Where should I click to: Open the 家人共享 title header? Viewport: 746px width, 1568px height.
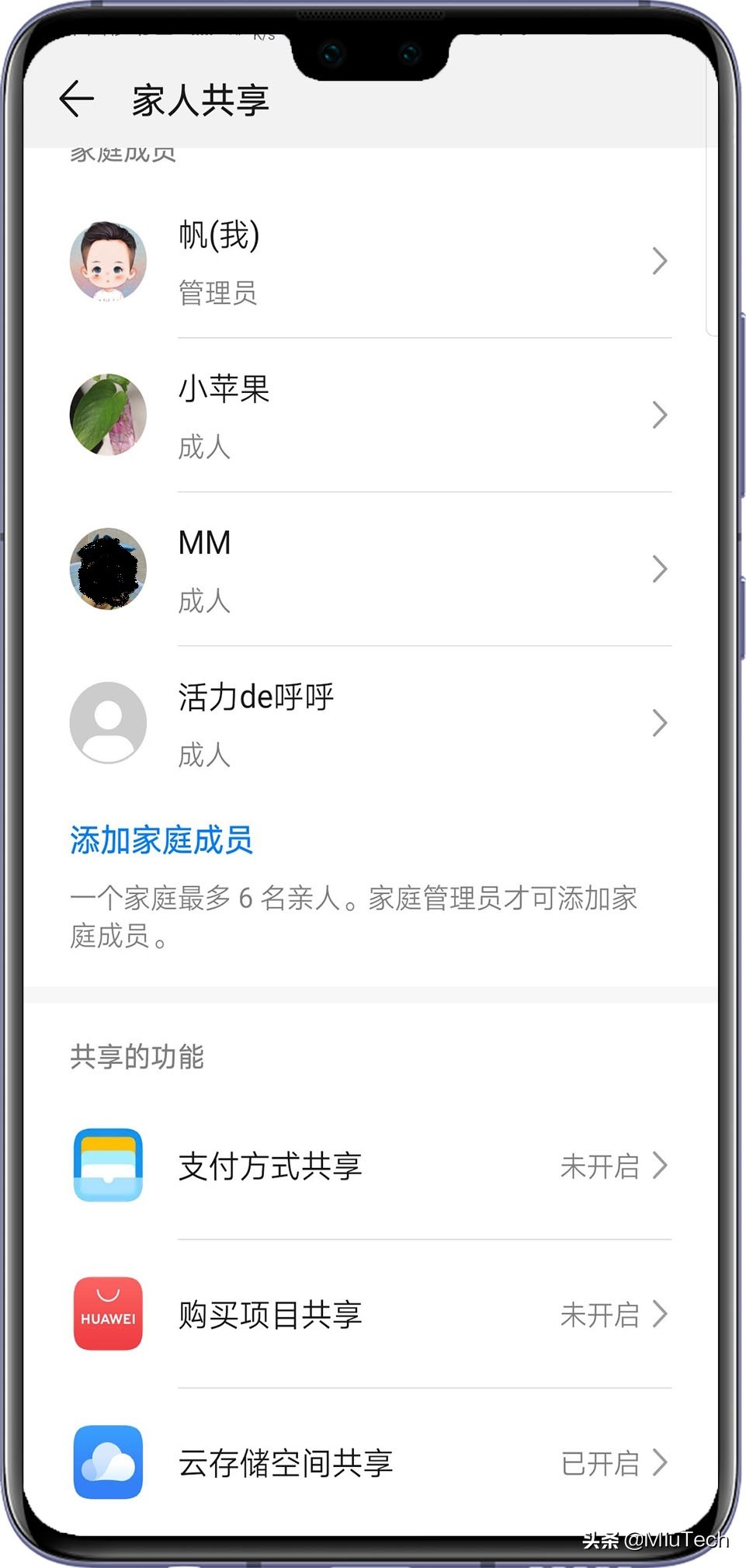click(x=200, y=99)
